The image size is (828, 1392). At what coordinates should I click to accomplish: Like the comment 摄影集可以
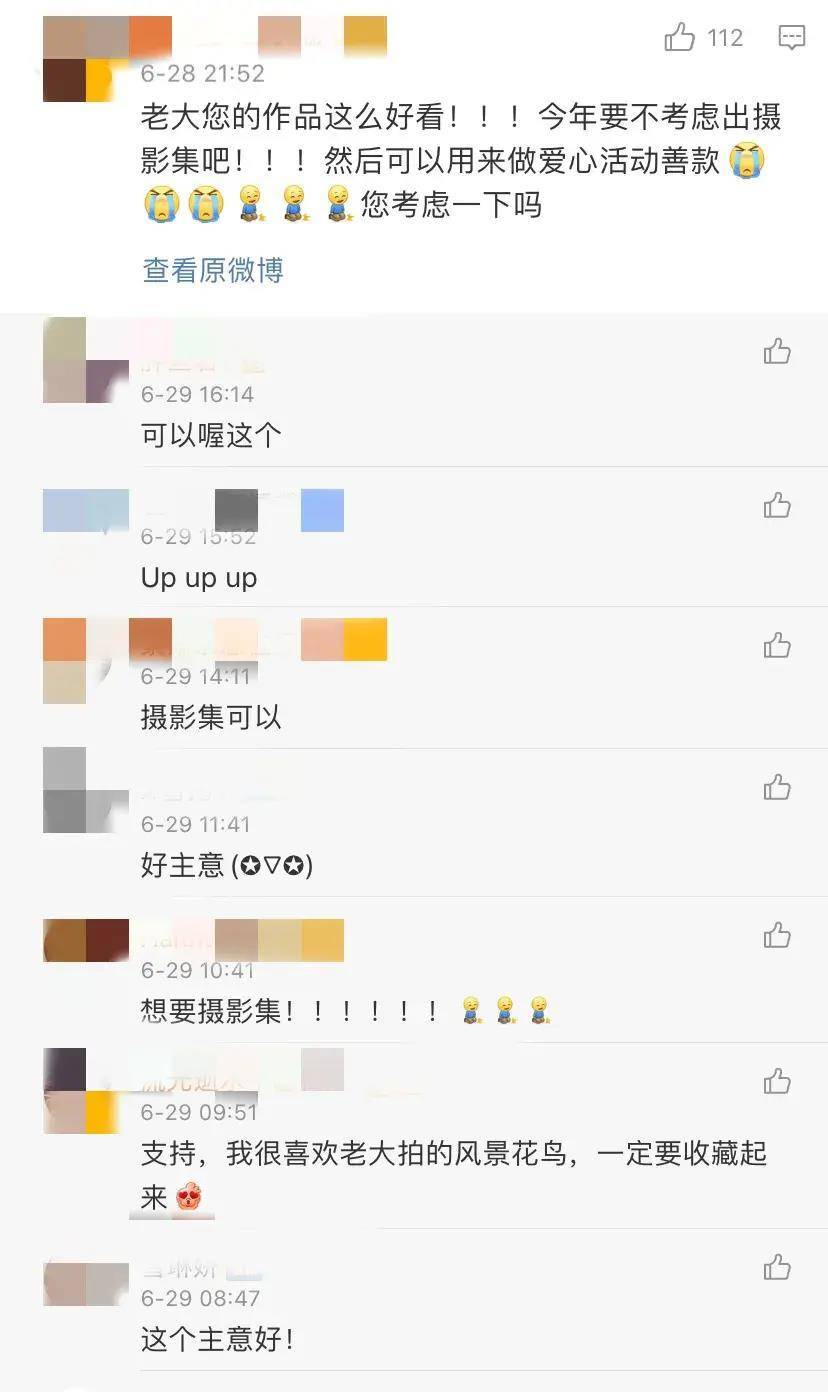tap(777, 645)
